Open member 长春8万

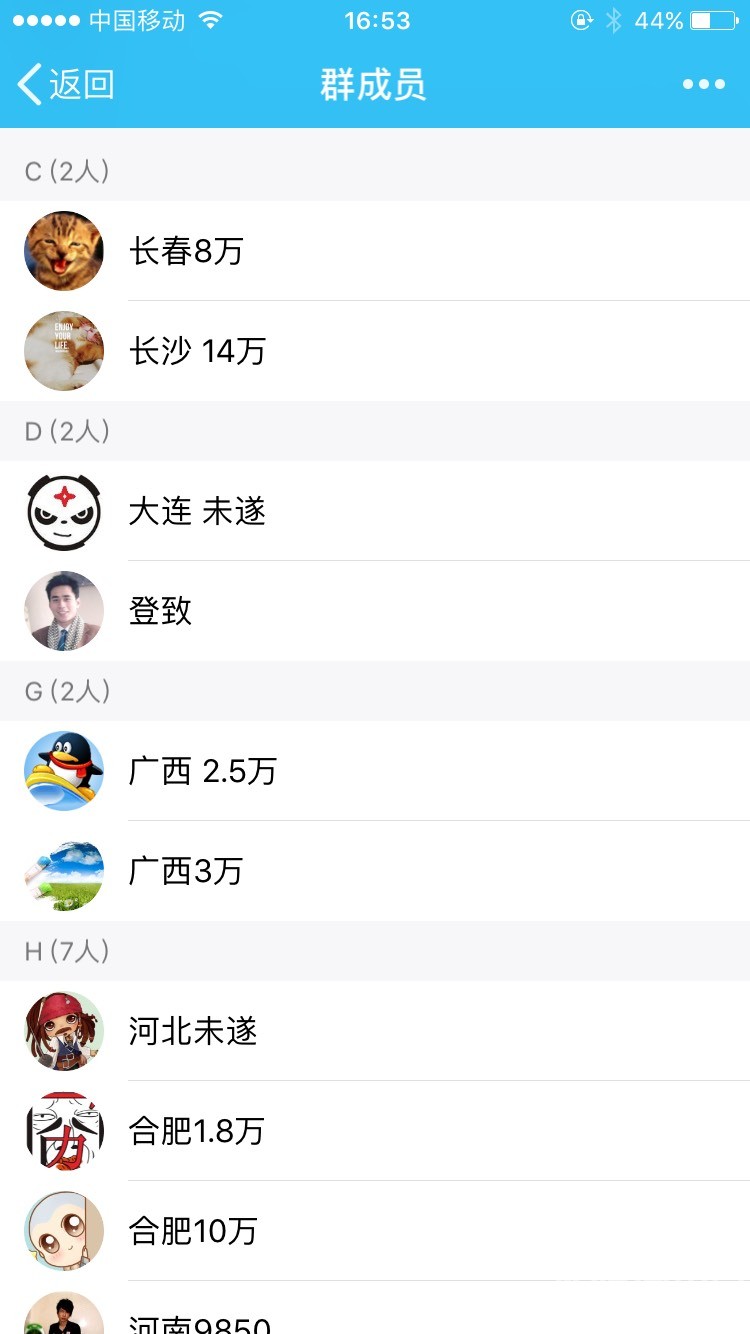(x=375, y=251)
